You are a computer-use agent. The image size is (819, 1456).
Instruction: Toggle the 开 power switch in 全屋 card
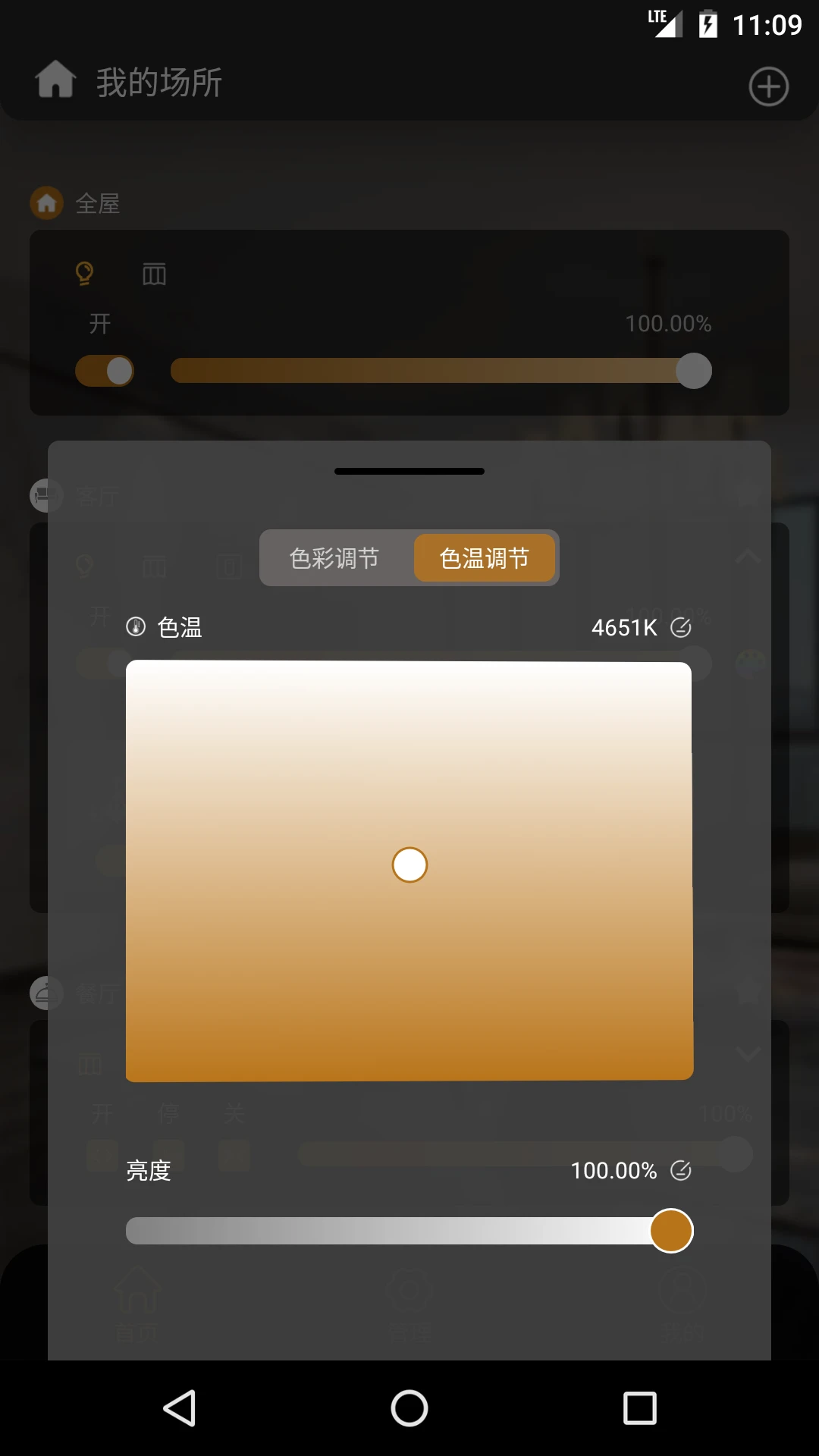pos(105,371)
